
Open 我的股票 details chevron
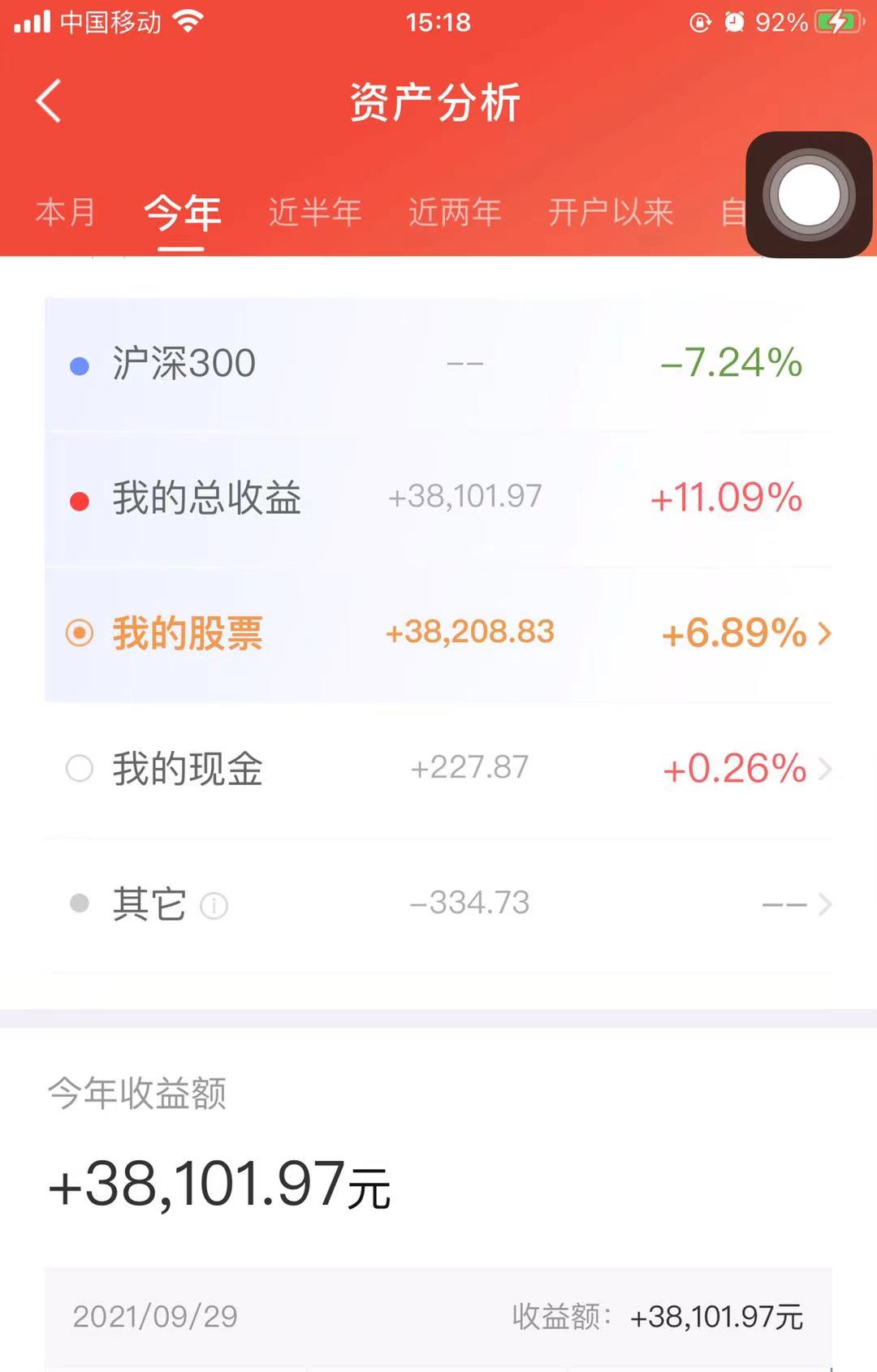[825, 633]
